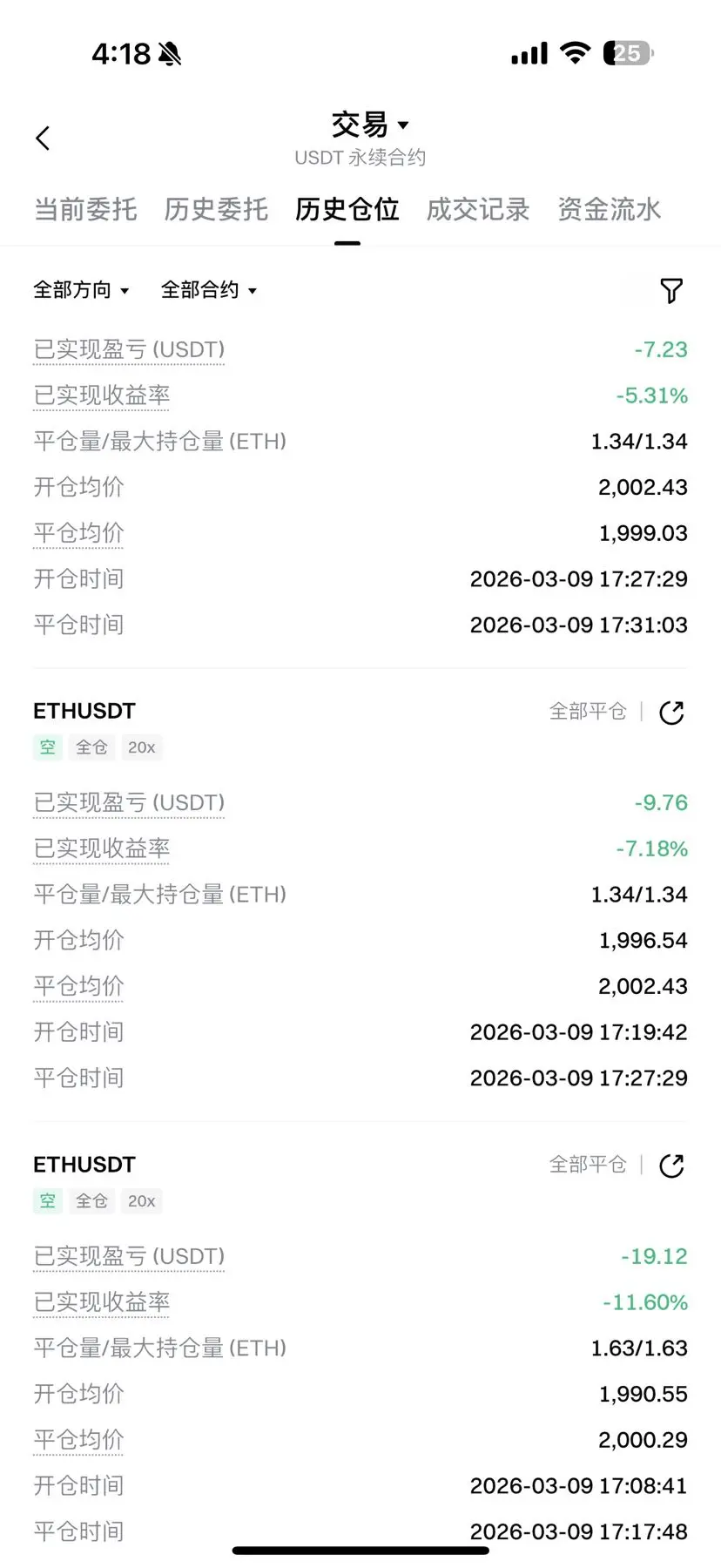The height and width of the screenshot is (1568, 721).
Task: Switch to the 当前委托 tab
Action: (85, 209)
